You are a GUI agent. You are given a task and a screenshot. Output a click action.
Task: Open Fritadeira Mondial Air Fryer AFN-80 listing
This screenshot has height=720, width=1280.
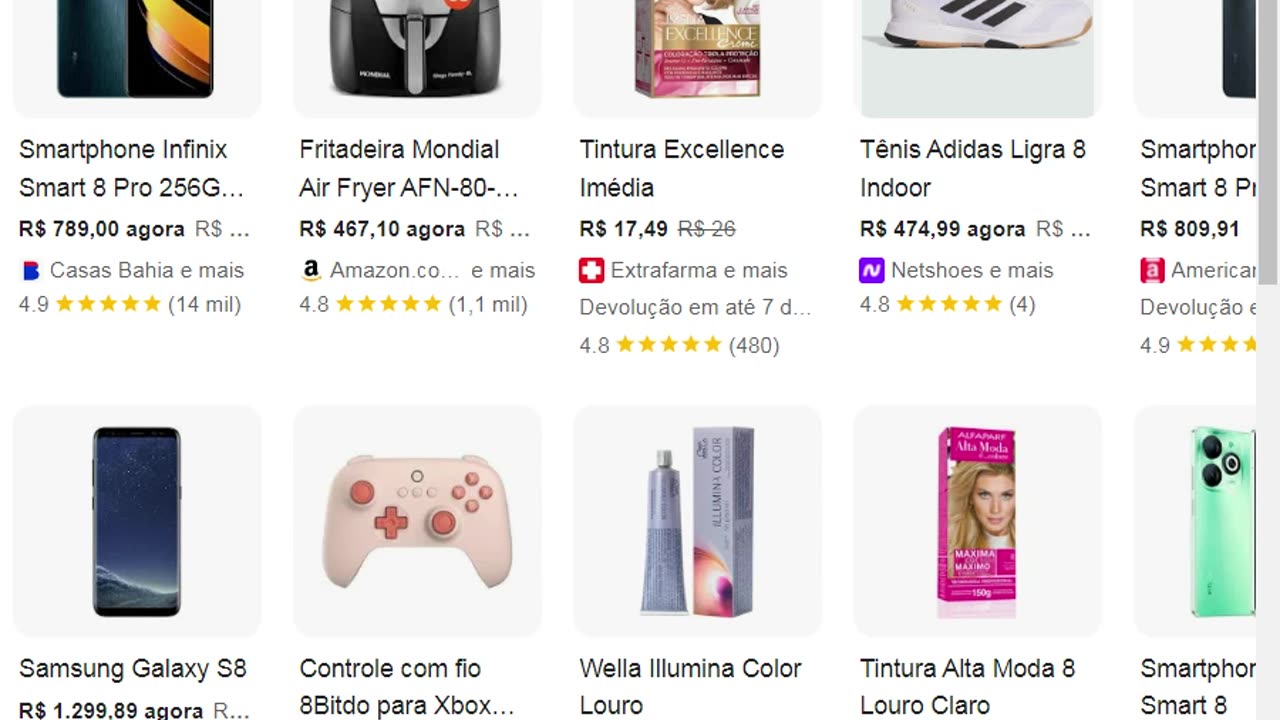pos(409,168)
